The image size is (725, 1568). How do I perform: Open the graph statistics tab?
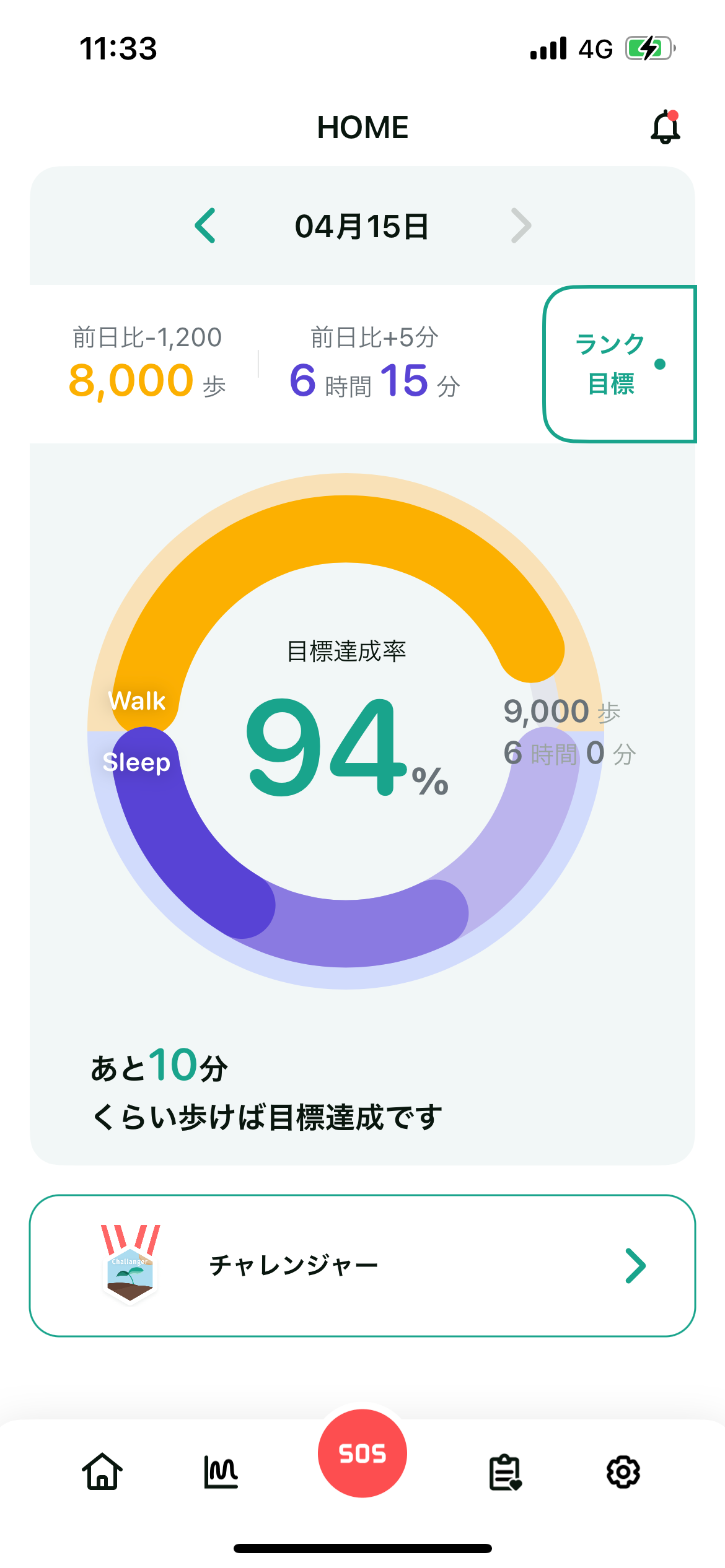point(221,1471)
